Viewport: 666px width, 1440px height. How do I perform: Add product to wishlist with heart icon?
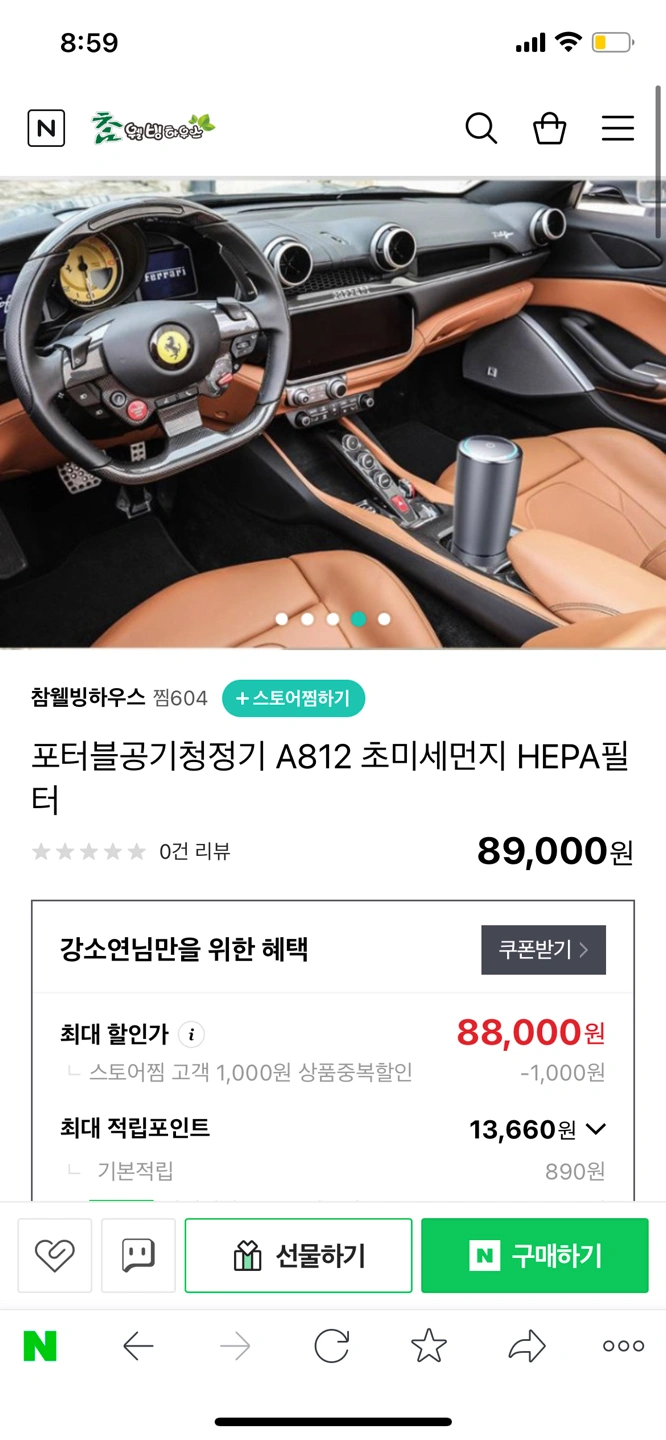point(54,1255)
